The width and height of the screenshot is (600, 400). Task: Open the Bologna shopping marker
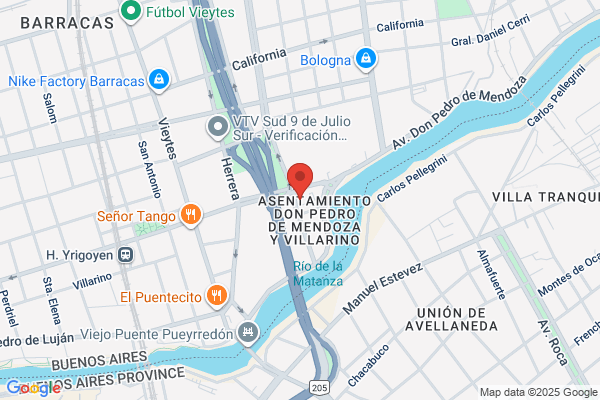pyautogui.click(x=366, y=59)
